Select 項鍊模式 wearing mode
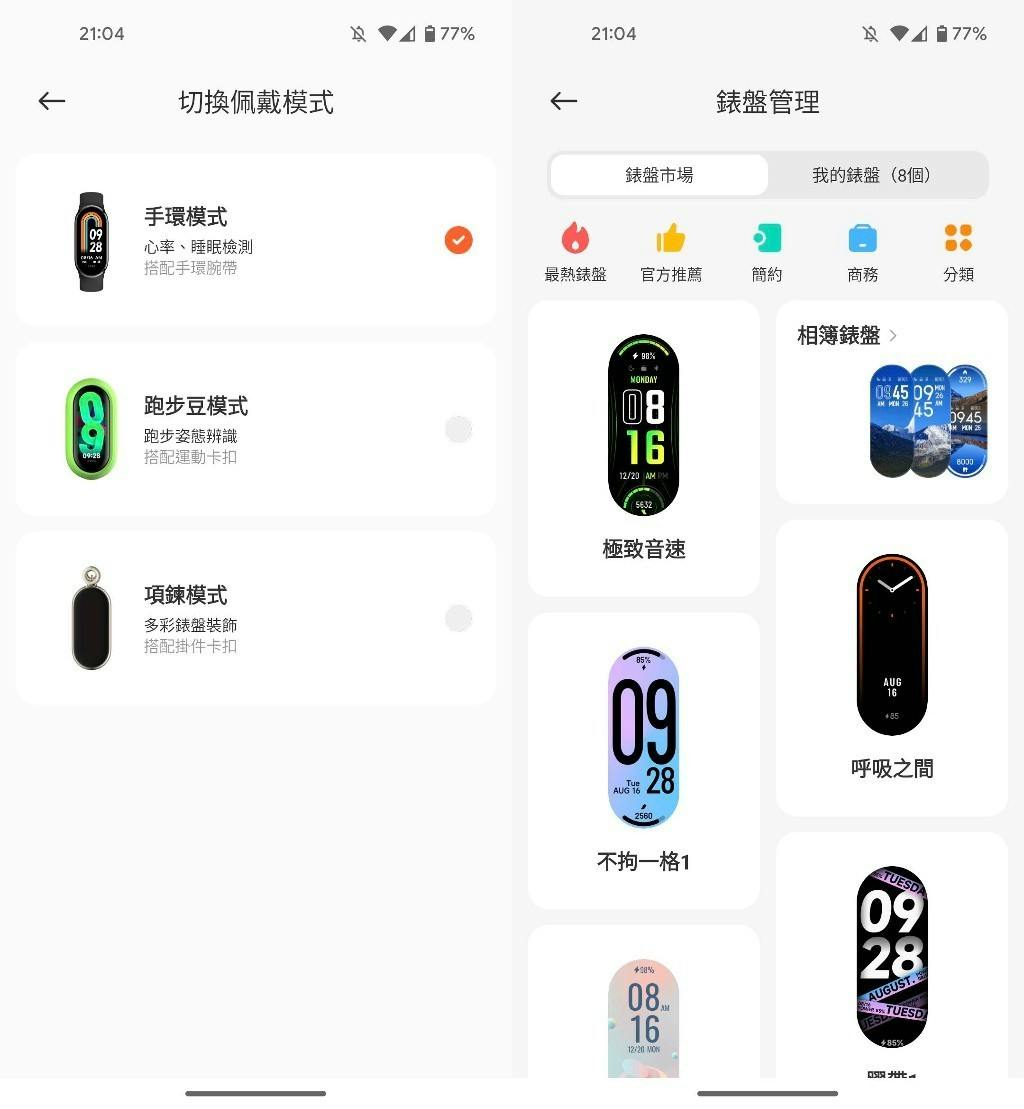The height and width of the screenshot is (1109, 1024). 256,618
